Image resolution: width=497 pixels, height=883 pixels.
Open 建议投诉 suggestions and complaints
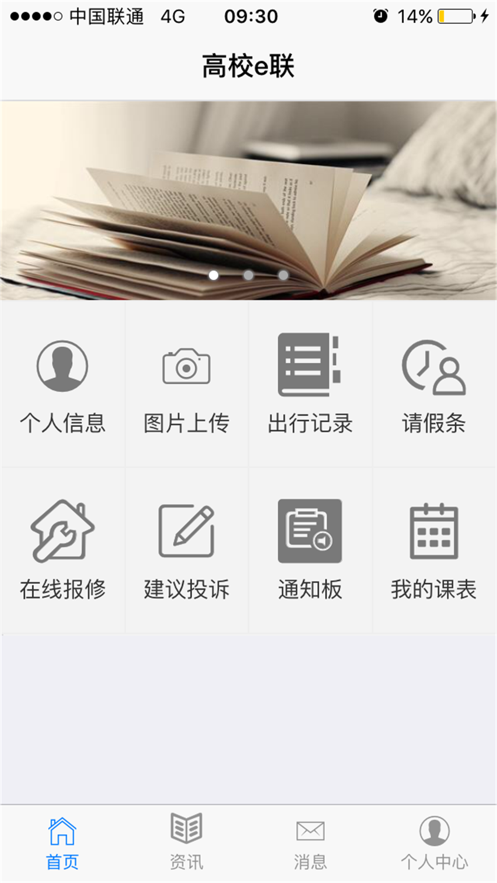(186, 550)
